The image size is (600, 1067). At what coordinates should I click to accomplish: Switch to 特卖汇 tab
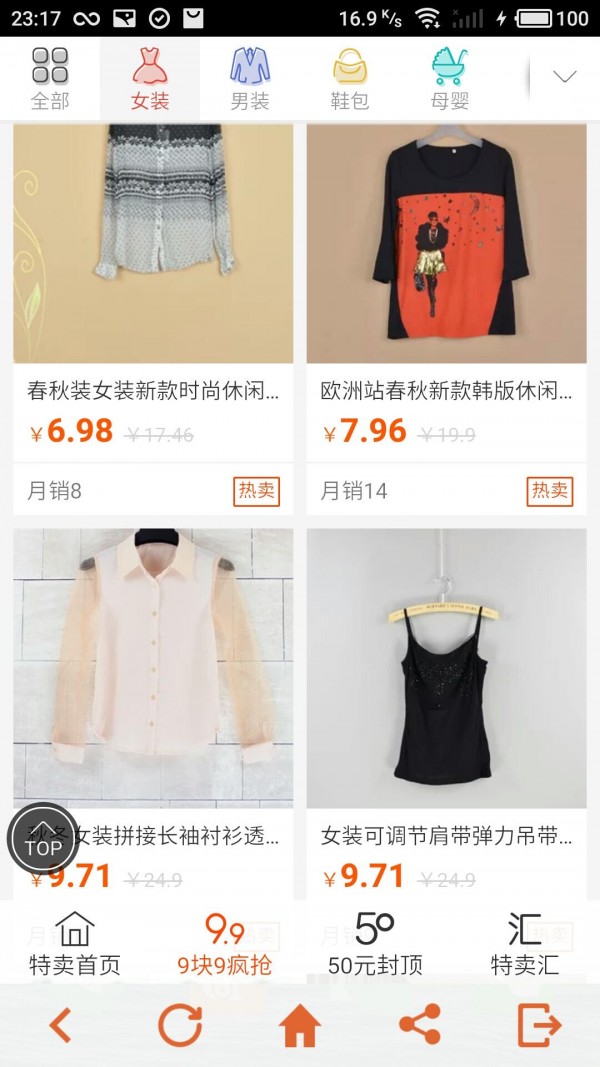pos(525,943)
